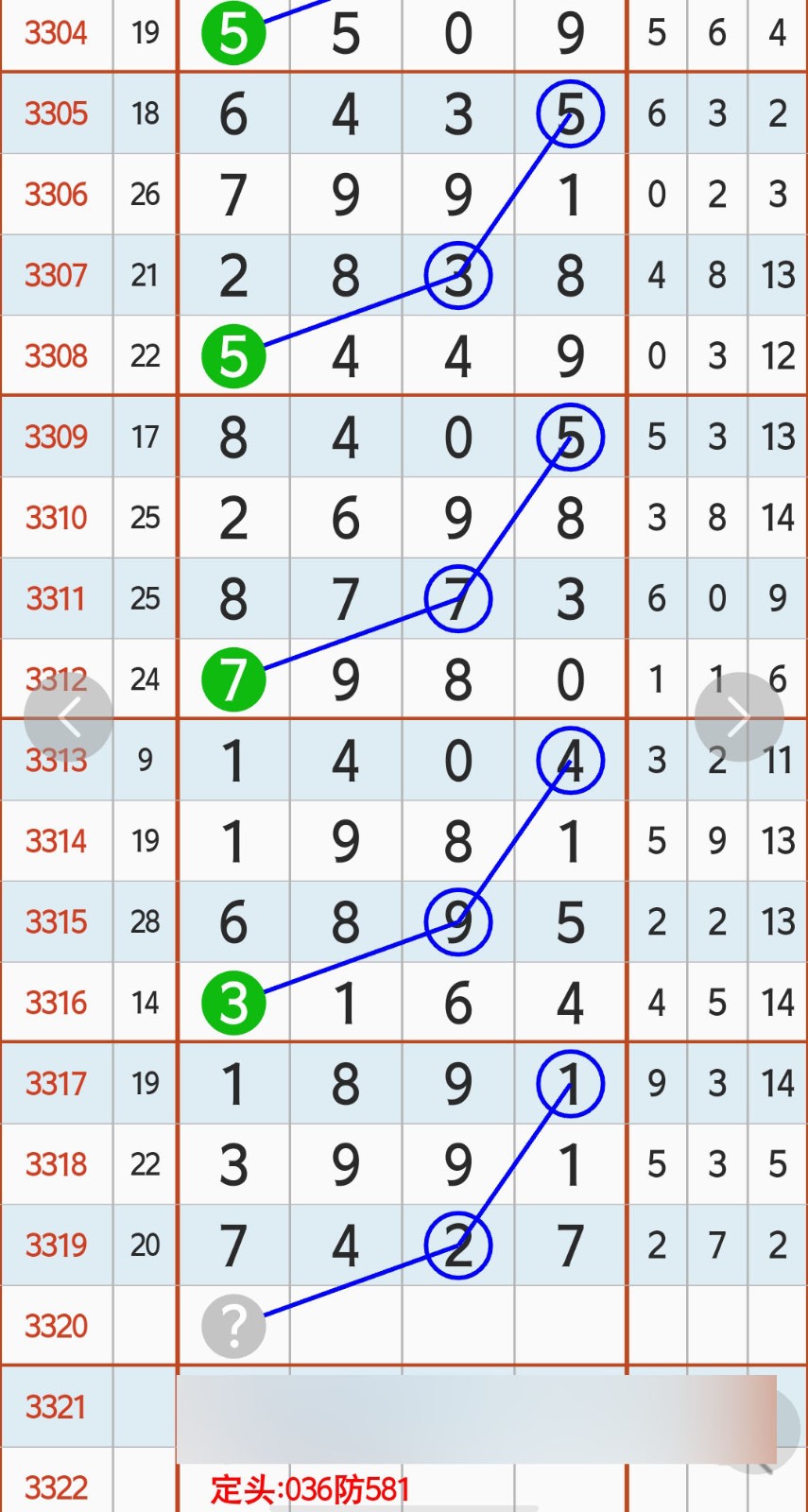
Task: Click the blue circled 2 in row 3319
Action: pos(458,1246)
